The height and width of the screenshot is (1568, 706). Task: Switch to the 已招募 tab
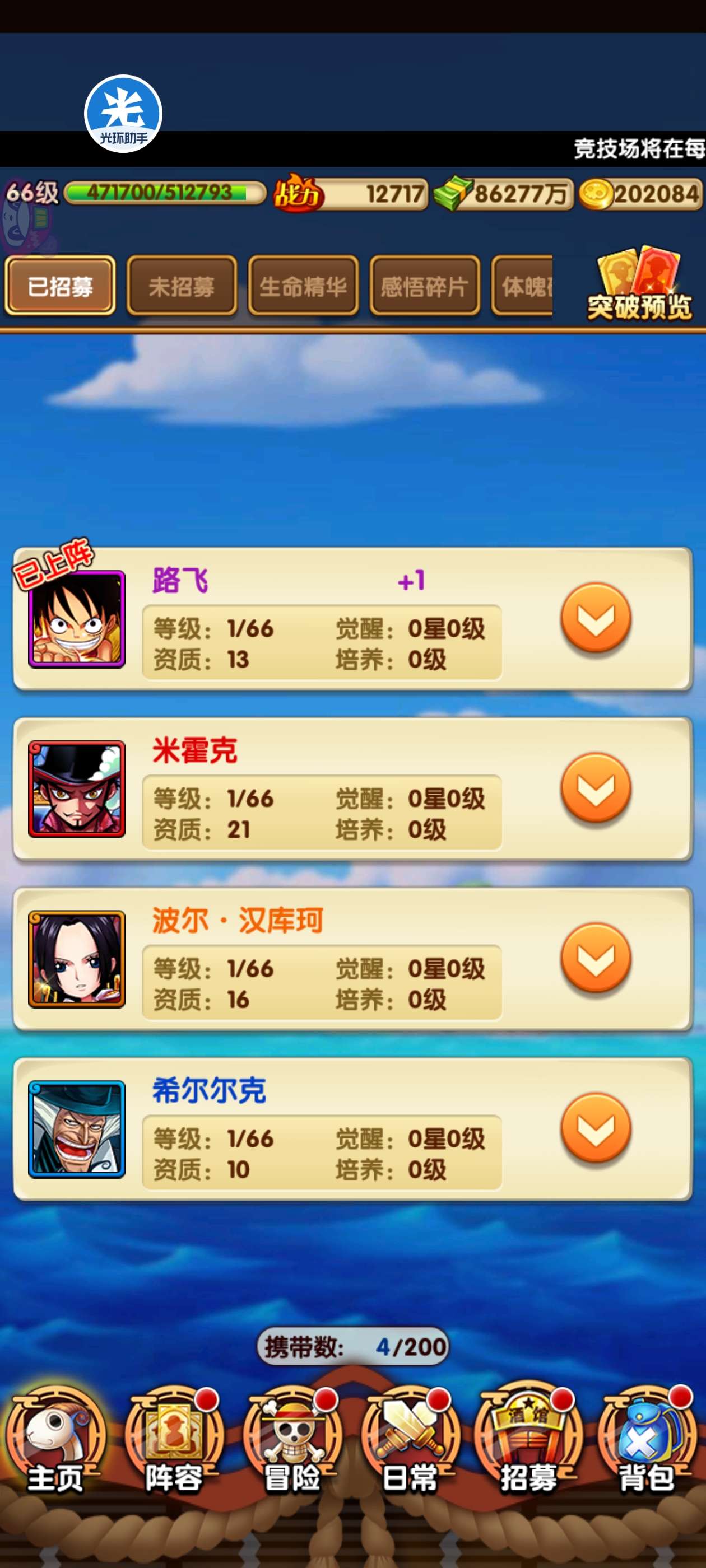tap(60, 286)
